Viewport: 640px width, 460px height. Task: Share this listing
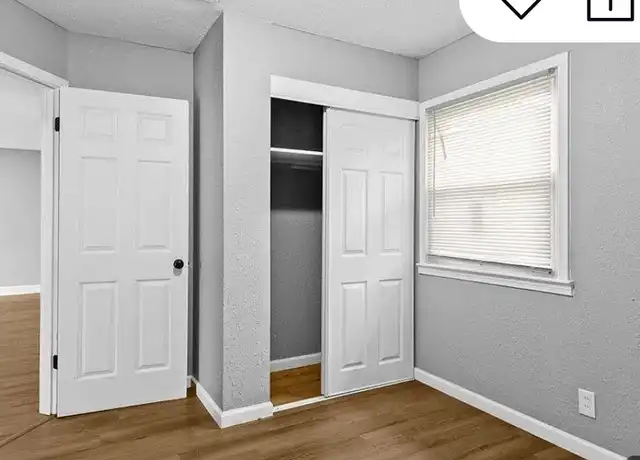[x=609, y=7]
